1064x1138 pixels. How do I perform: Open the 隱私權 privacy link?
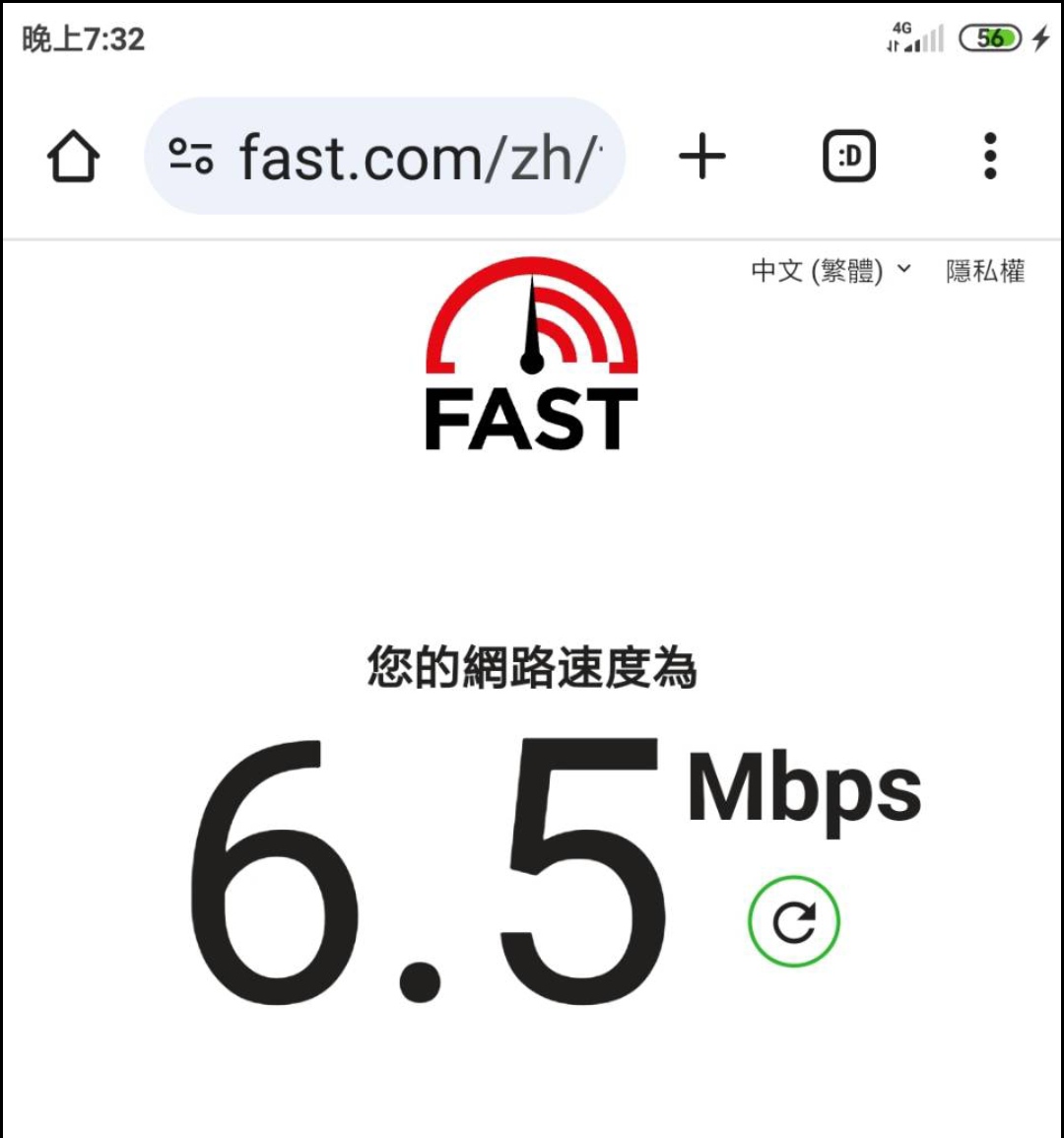coord(985,271)
